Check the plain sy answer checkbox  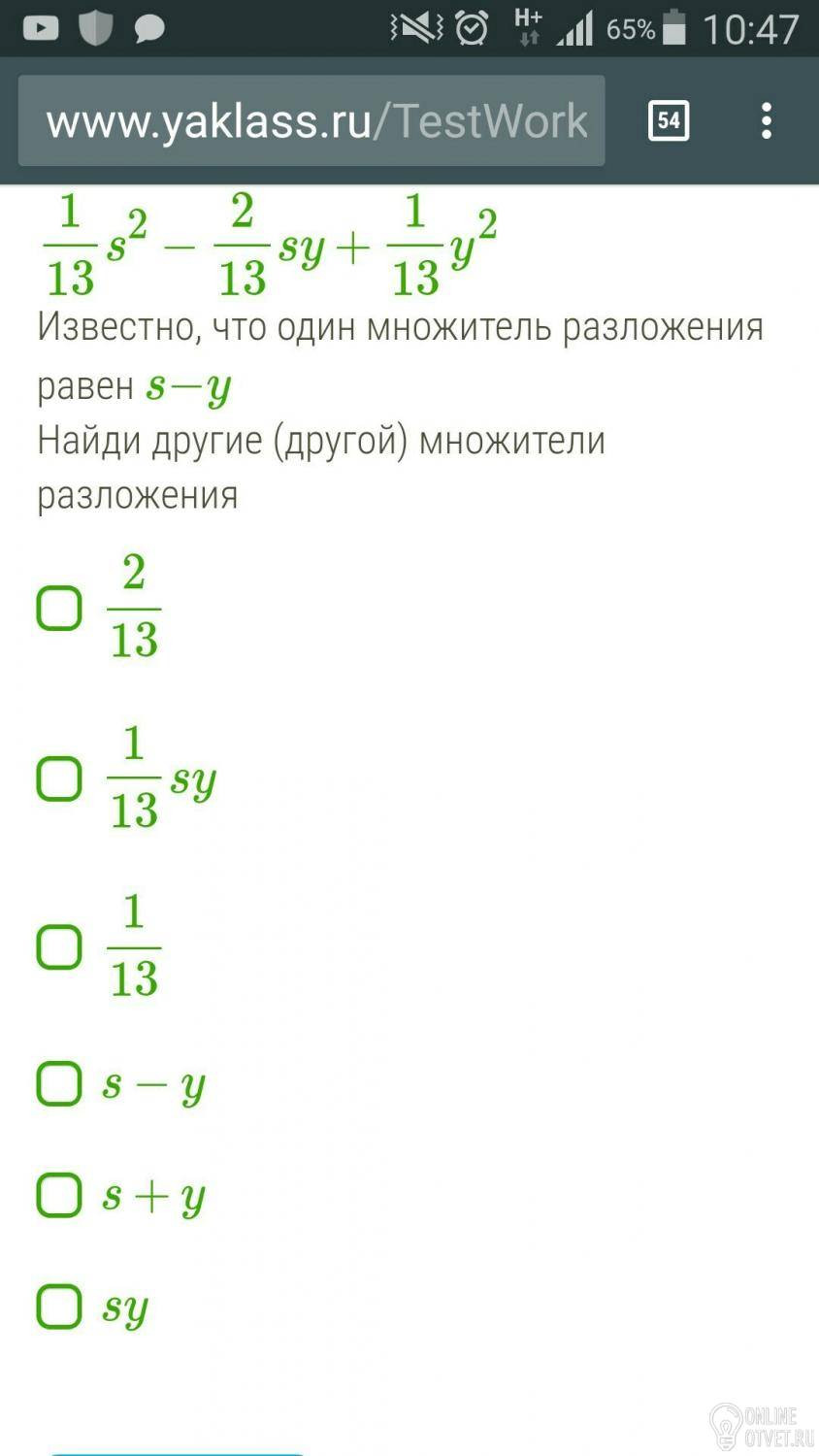59,1307
